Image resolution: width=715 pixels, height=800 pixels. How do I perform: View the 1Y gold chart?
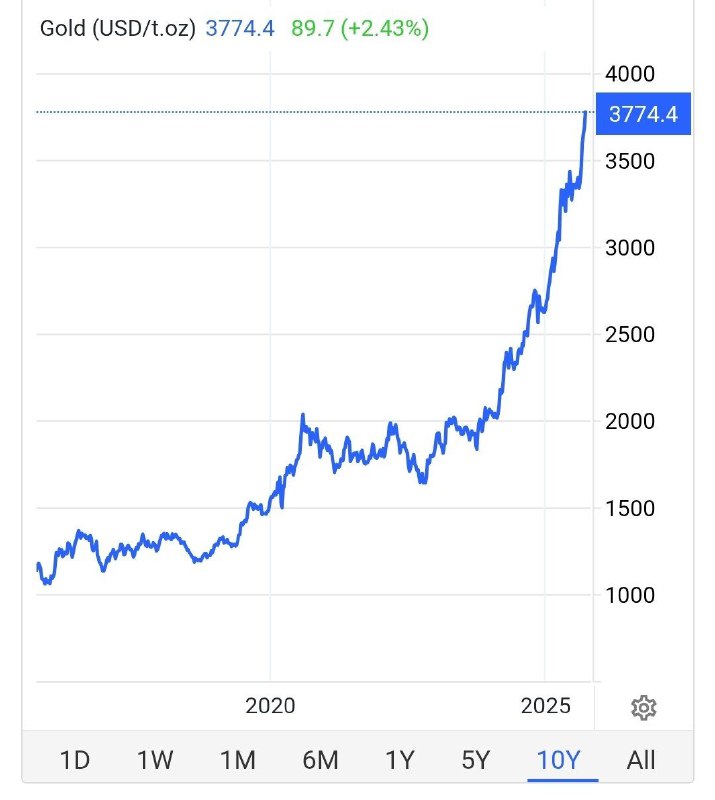[x=400, y=760]
